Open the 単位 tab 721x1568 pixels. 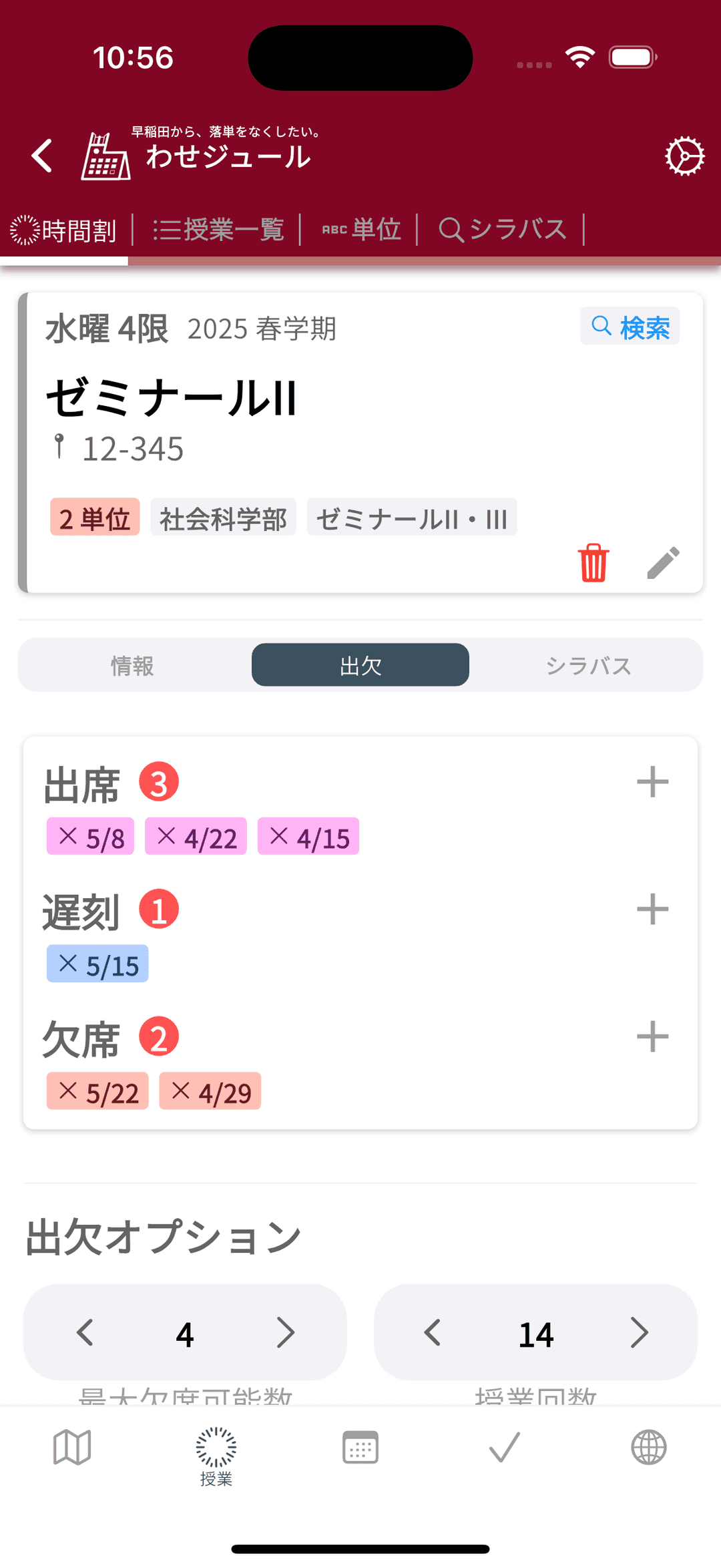tap(361, 230)
